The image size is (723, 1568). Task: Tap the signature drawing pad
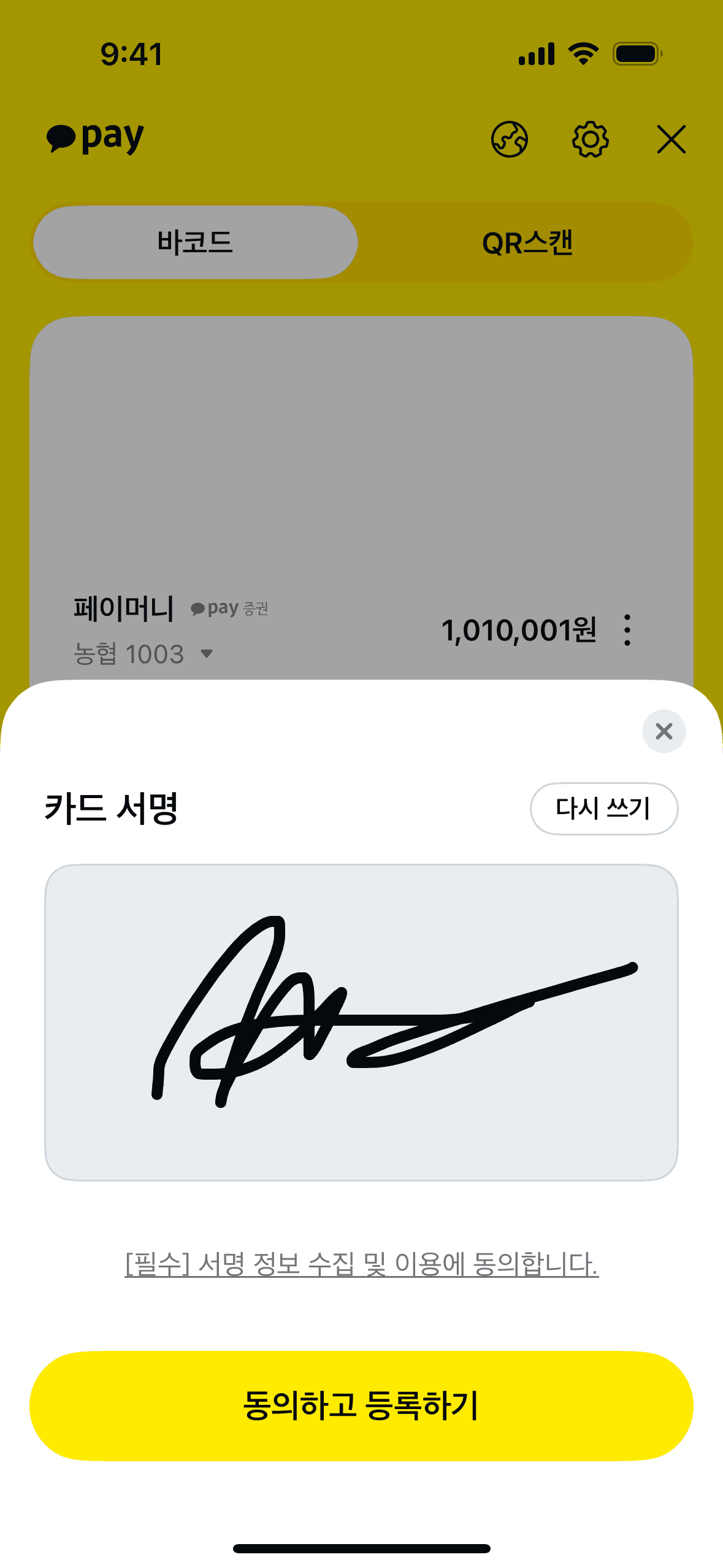[361, 1022]
